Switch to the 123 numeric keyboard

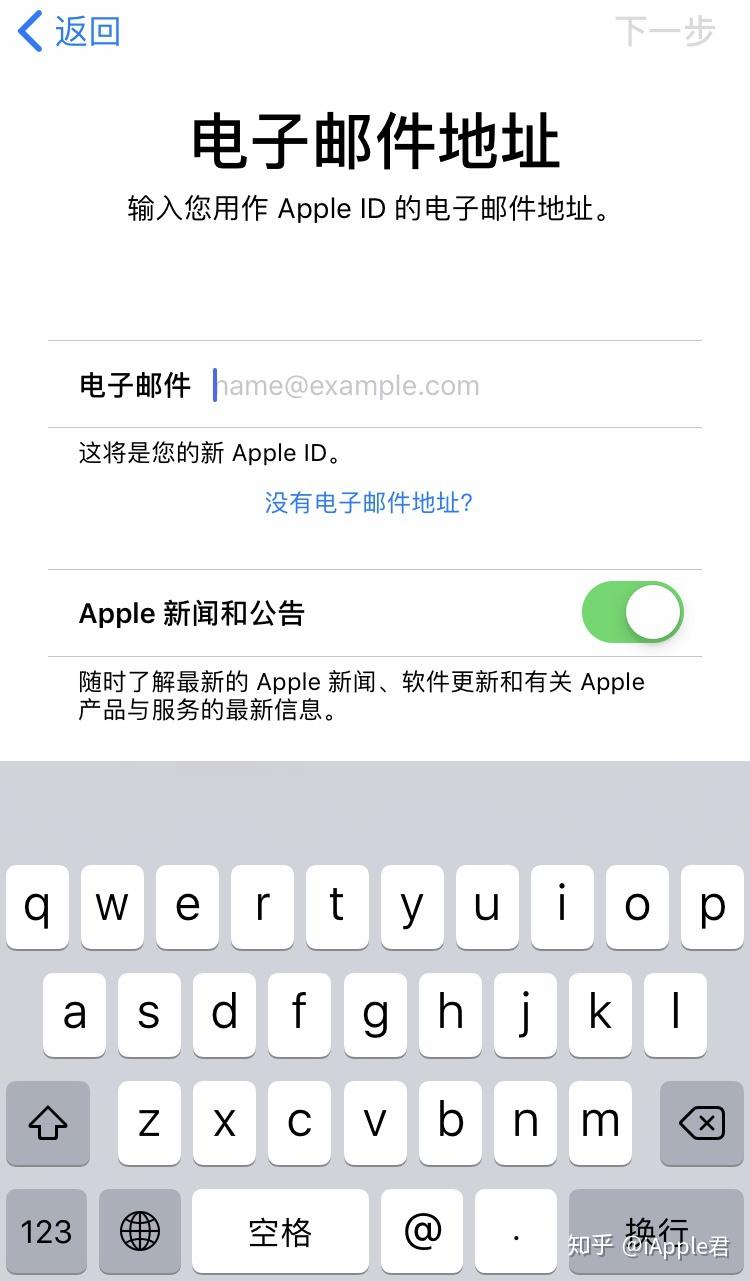47,1231
